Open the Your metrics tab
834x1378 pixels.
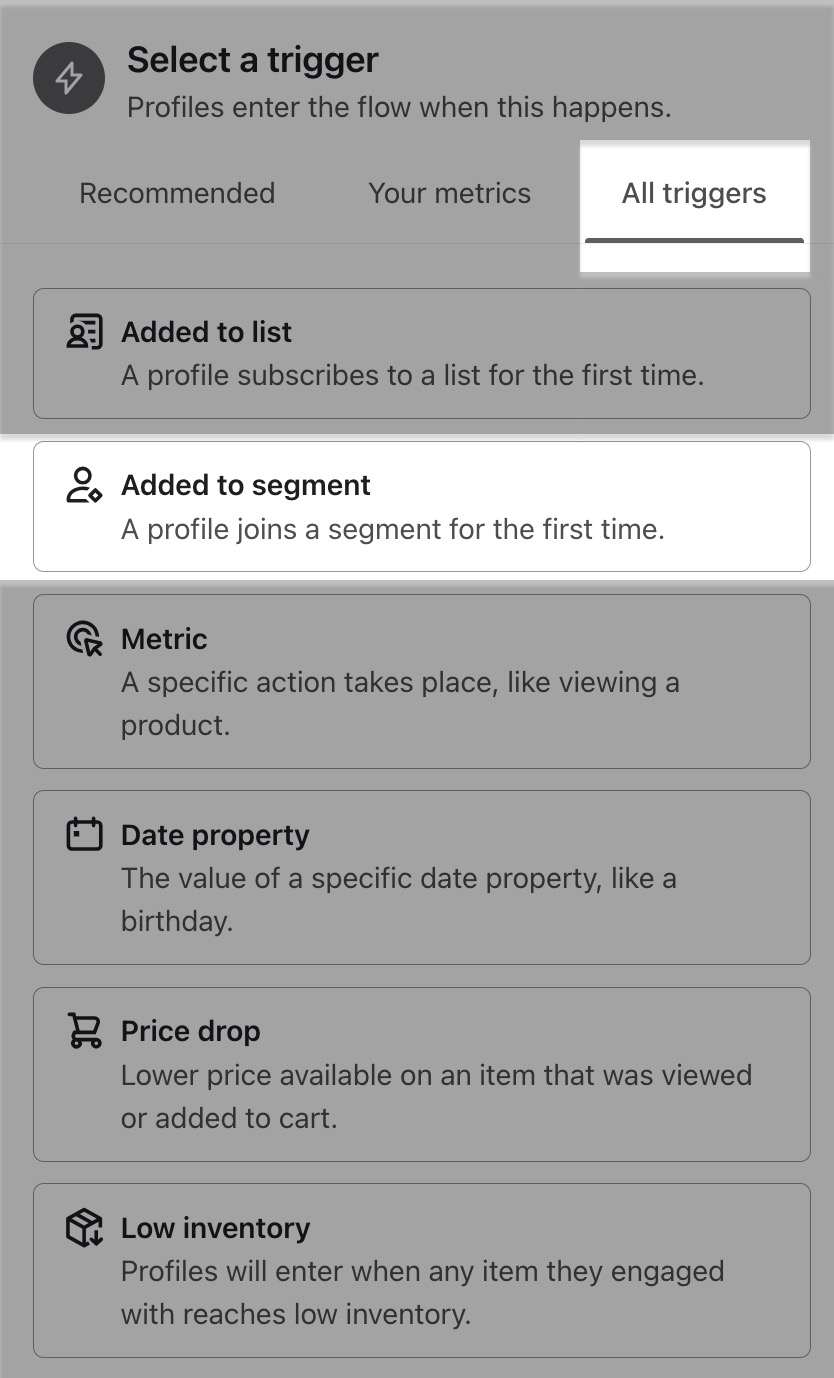[x=449, y=193]
